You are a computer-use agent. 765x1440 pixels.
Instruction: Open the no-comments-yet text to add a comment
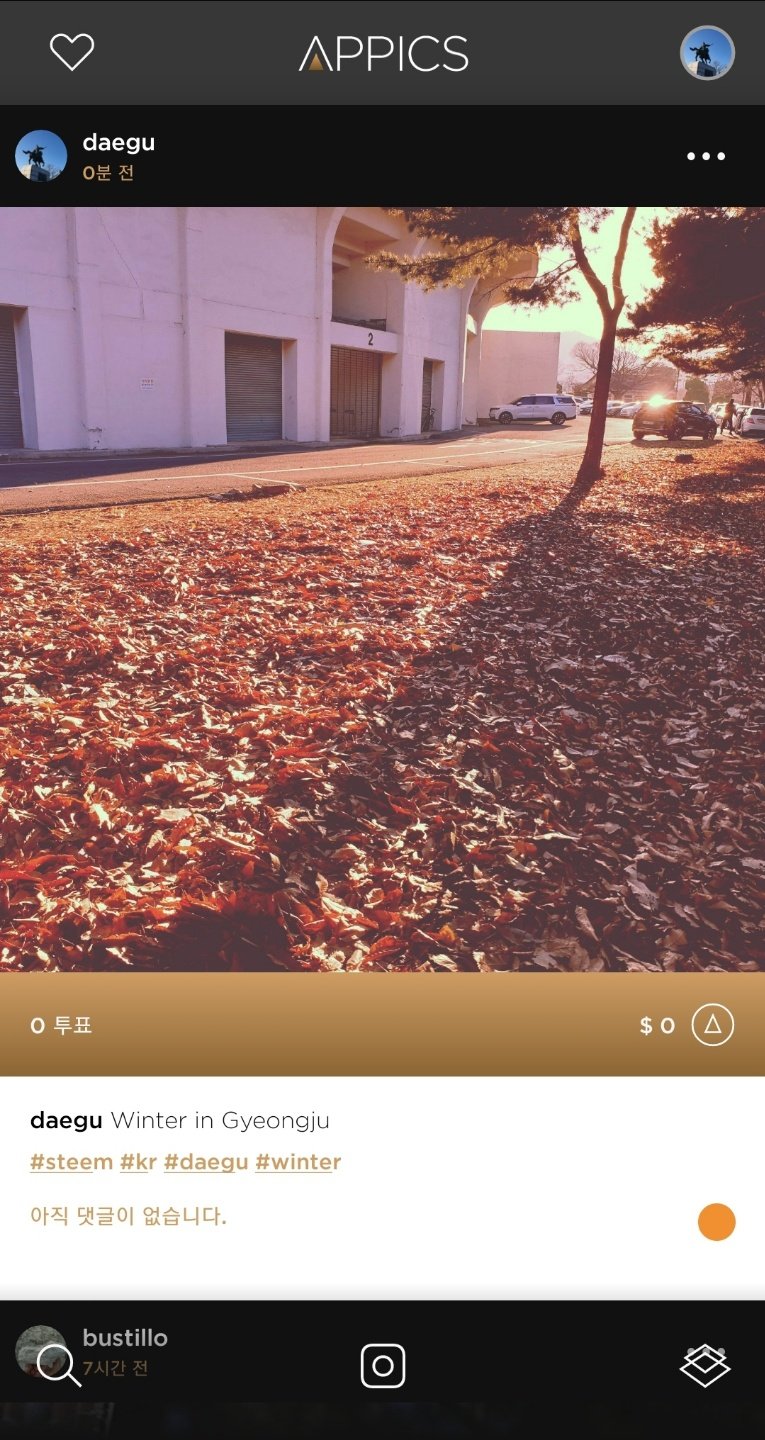click(x=128, y=1217)
